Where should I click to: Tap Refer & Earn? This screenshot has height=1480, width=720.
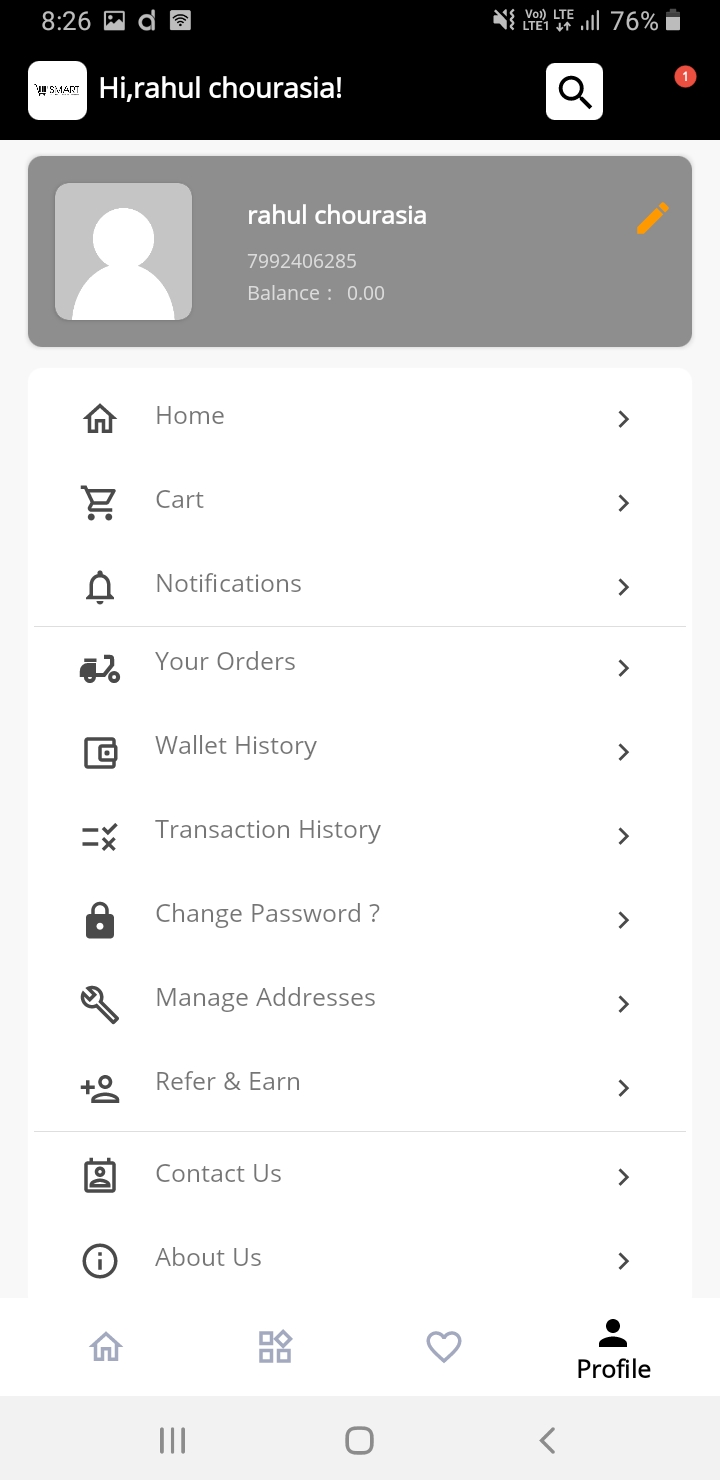click(x=360, y=1085)
